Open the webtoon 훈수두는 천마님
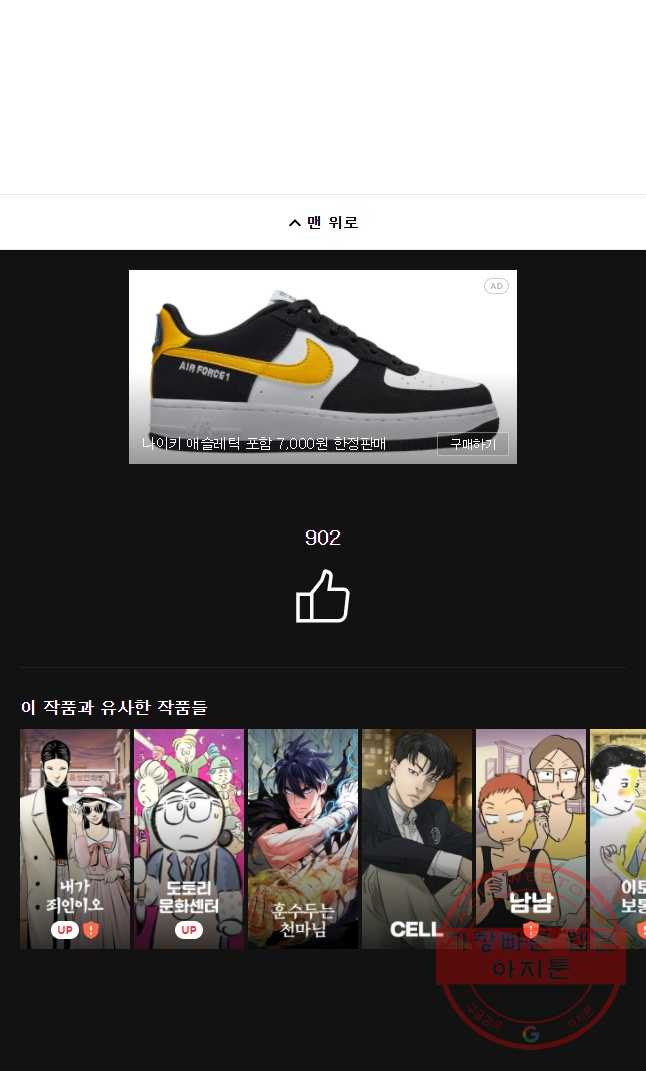646x1071 pixels. [x=303, y=838]
